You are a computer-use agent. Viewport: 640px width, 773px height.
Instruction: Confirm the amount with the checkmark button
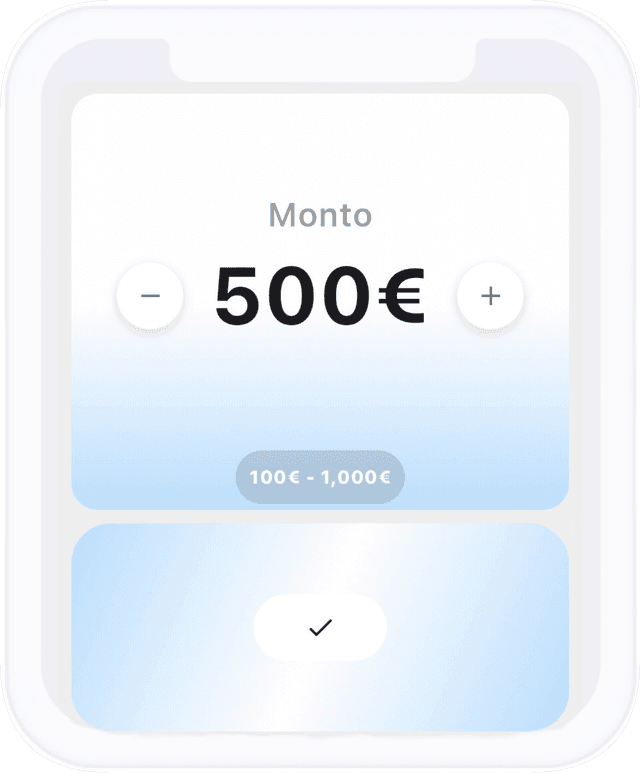(320, 628)
